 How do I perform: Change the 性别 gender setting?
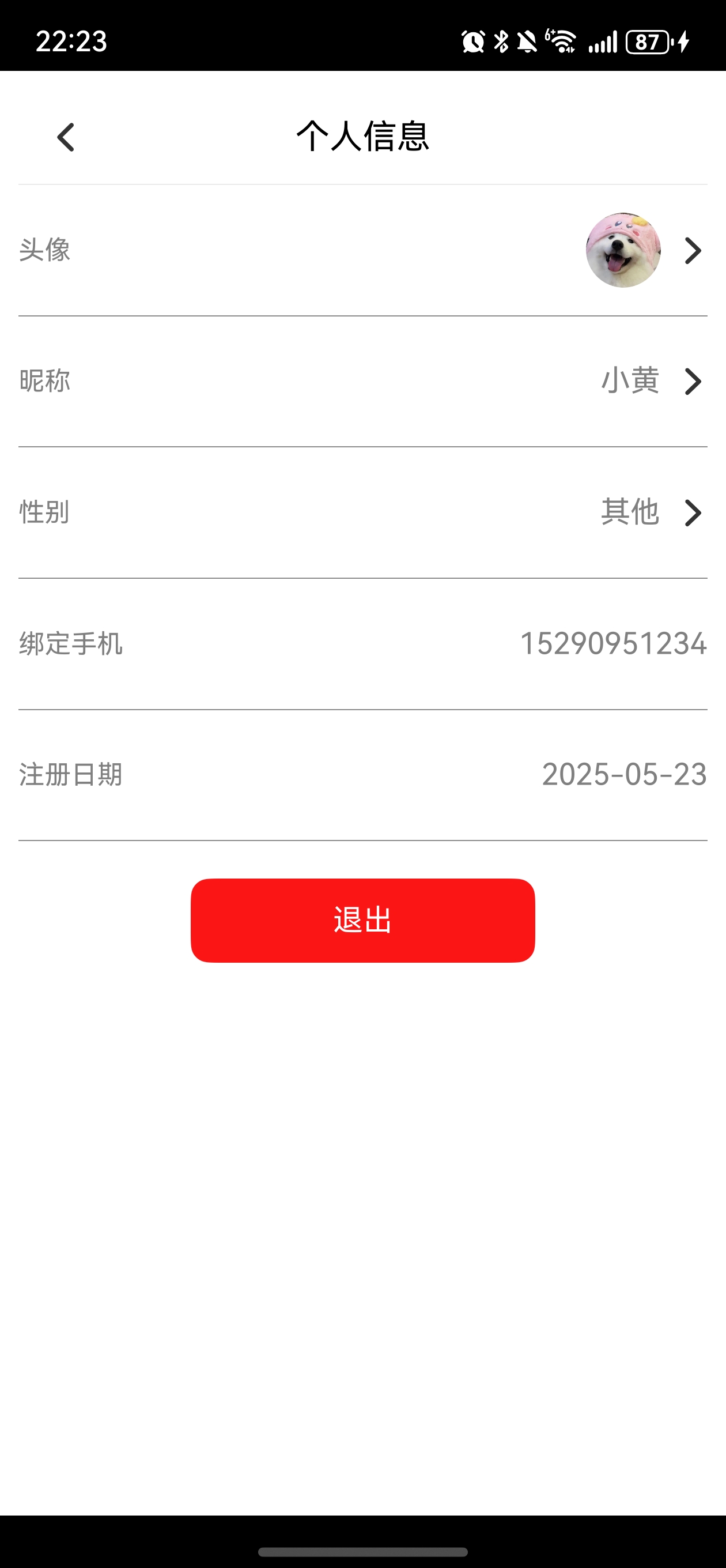362,512
